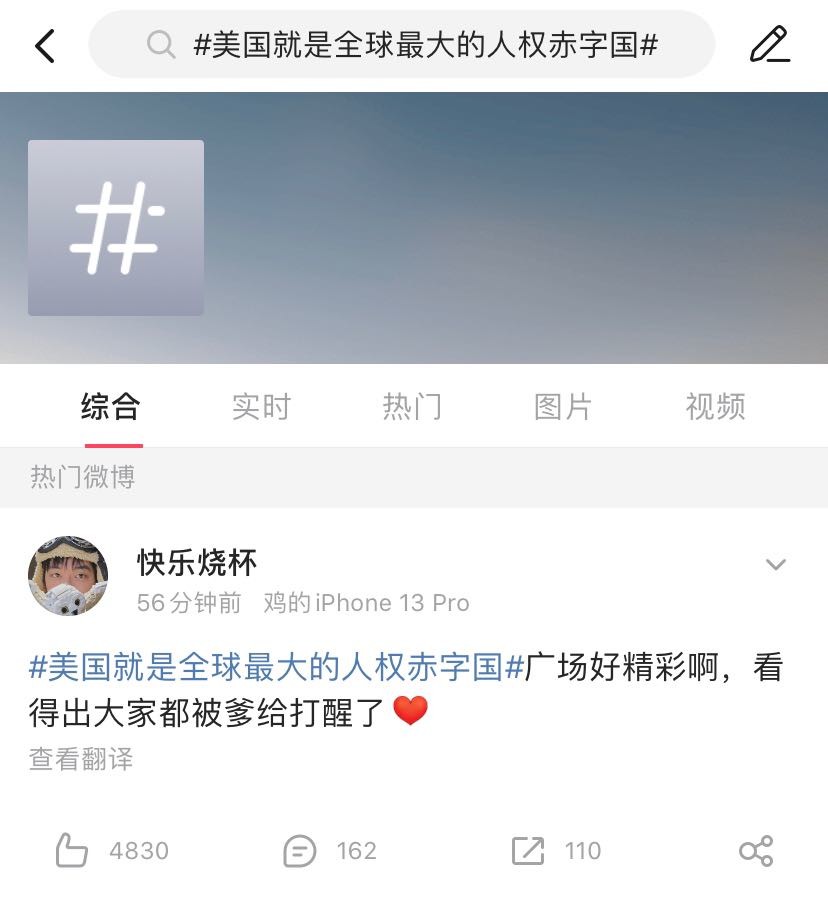Expand the dropdown chevron on 快乐烧杯's post
Image resolution: width=828 pixels, height=898 pixels.
coord(775,565)
